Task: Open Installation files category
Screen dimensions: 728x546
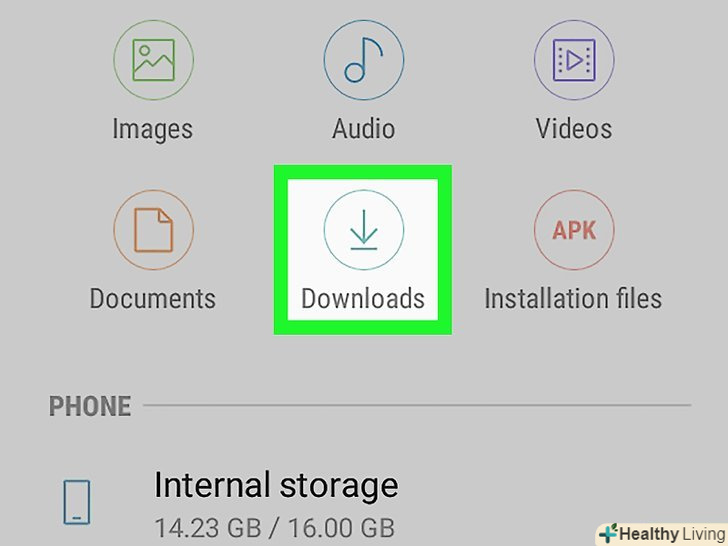Action: (573, 232)
